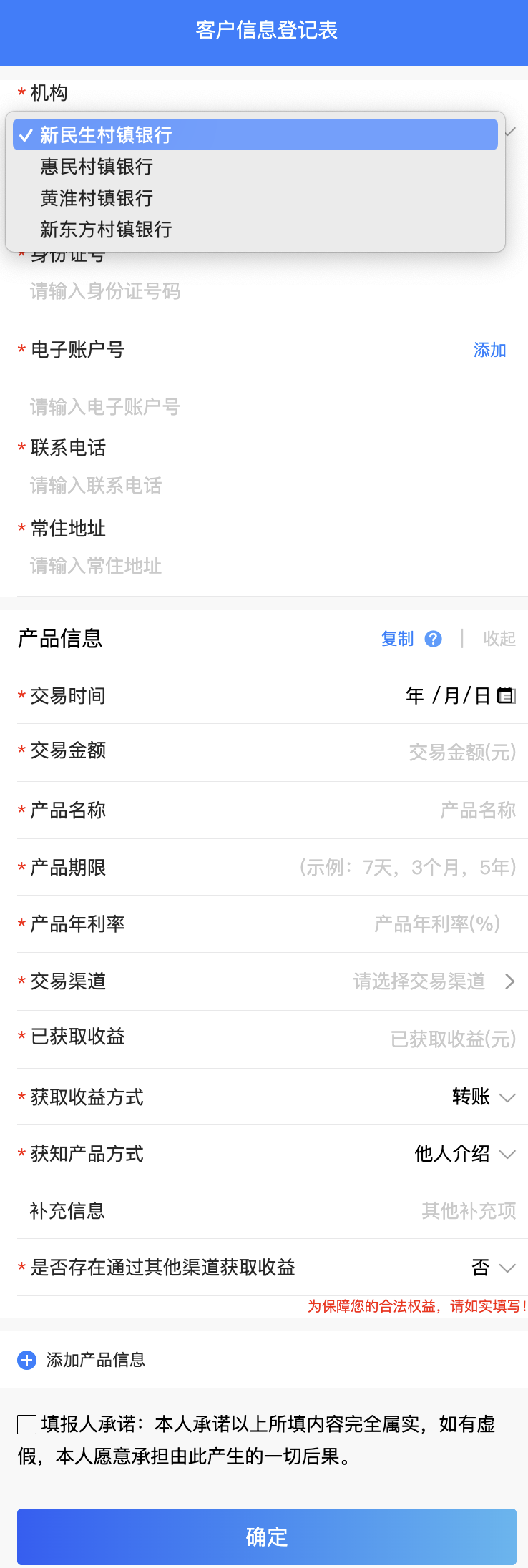528x1568 pixels.
Task: Select 新民生村镇银行 option
Action: coord(106,135)
